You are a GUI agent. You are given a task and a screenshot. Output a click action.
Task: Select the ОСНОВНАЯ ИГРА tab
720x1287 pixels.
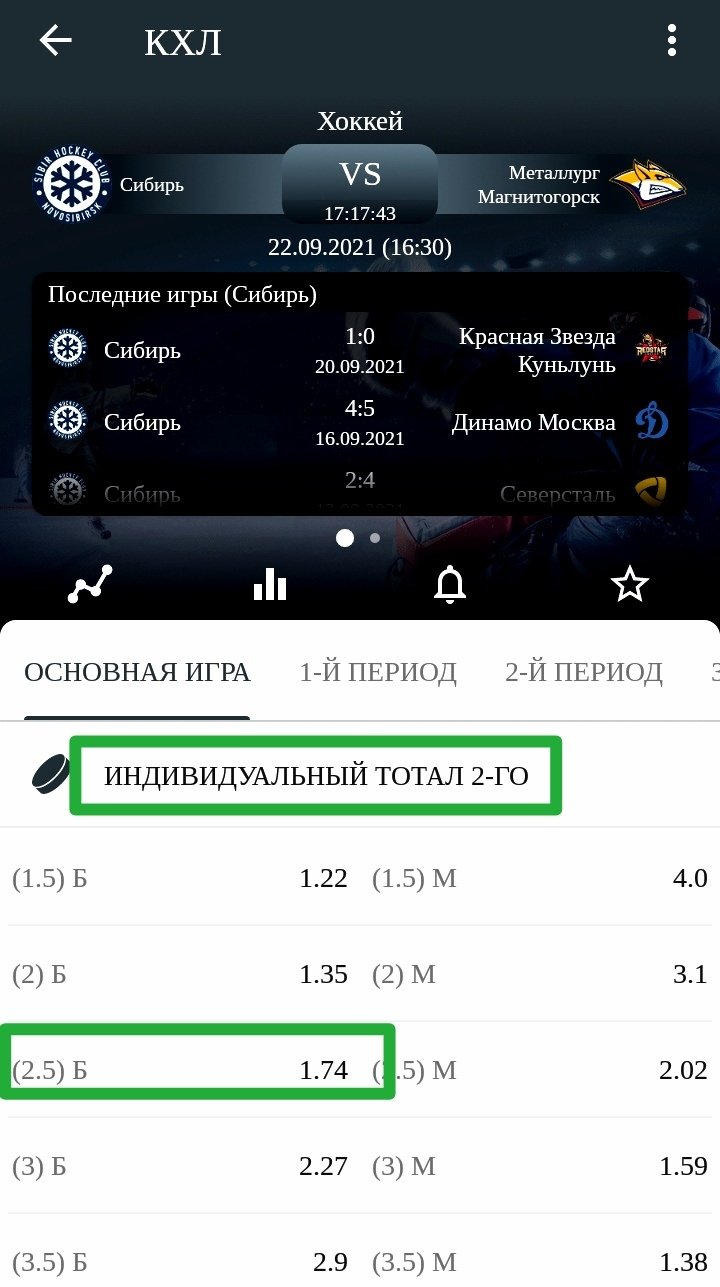137,672
